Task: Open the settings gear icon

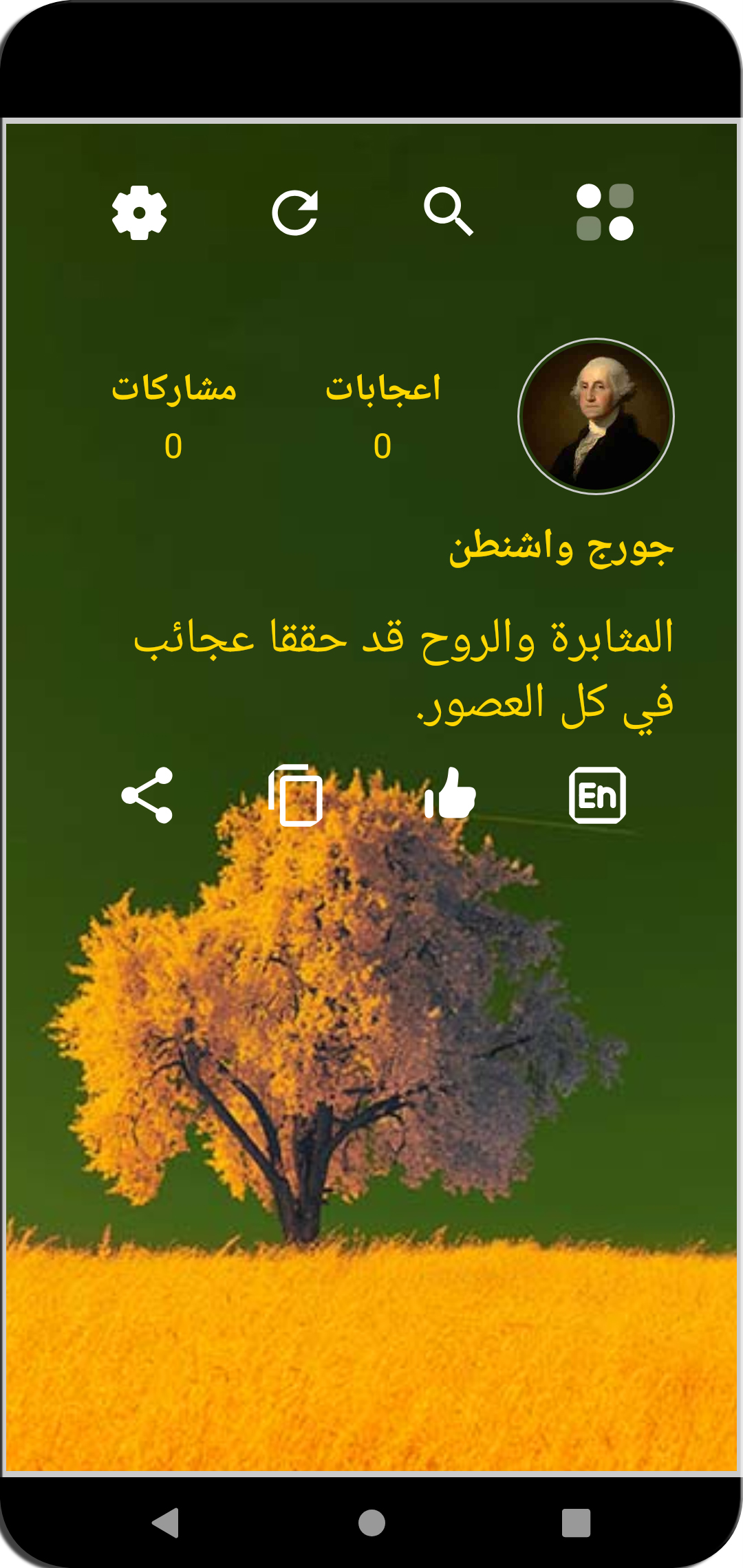Action: (x=140, y=213)
